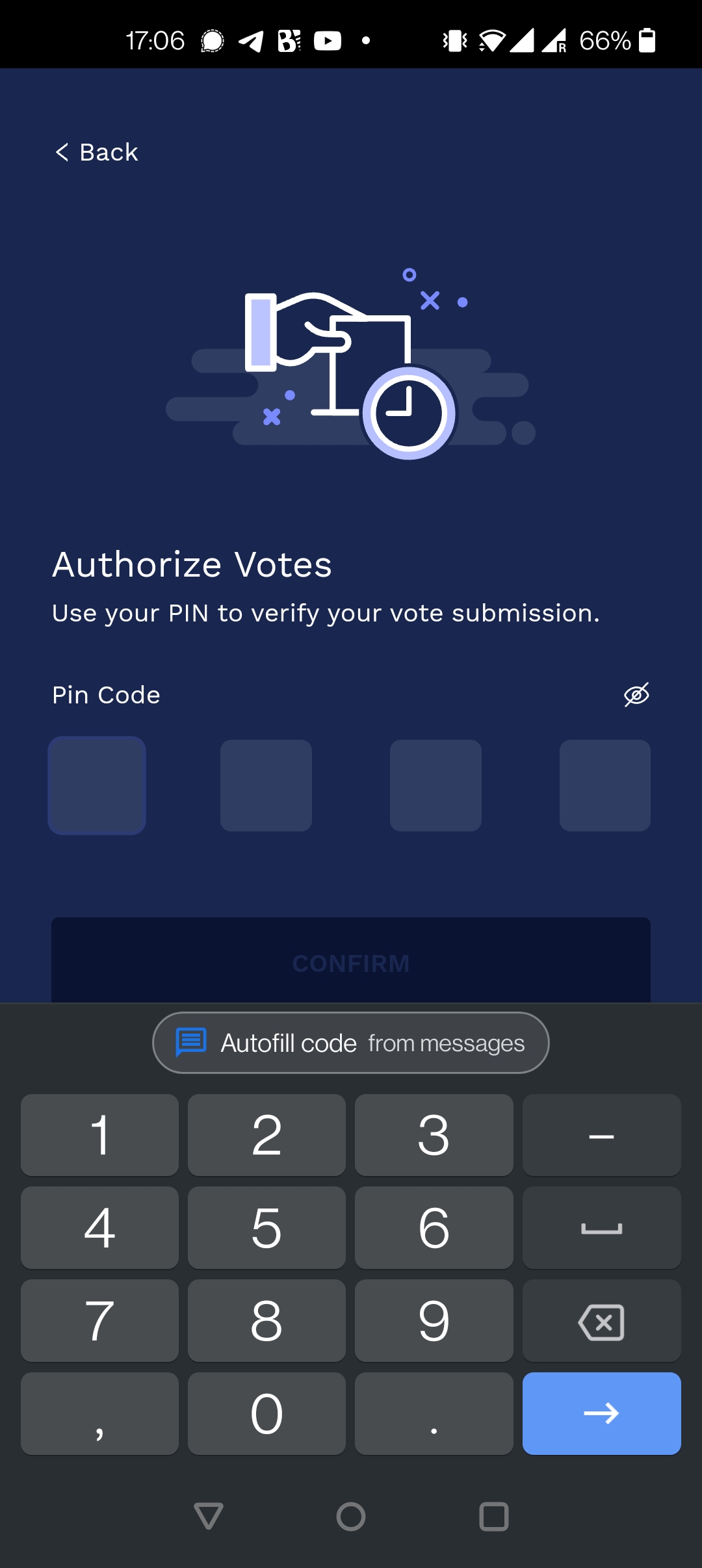Tap the CONFIRM button
The height and width of the screenshot is (1568, 702).
pos(351,962)
